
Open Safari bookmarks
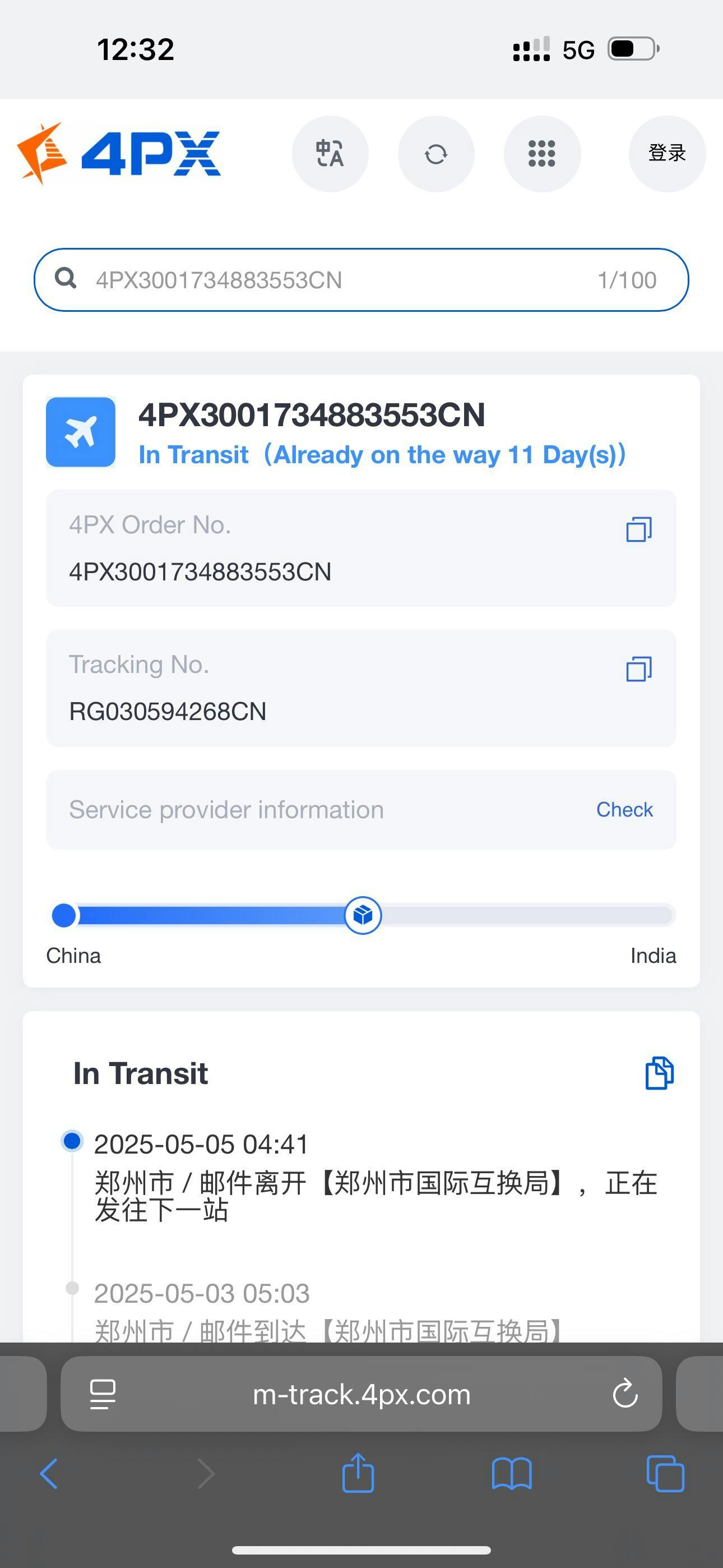tap(511, 1474)
